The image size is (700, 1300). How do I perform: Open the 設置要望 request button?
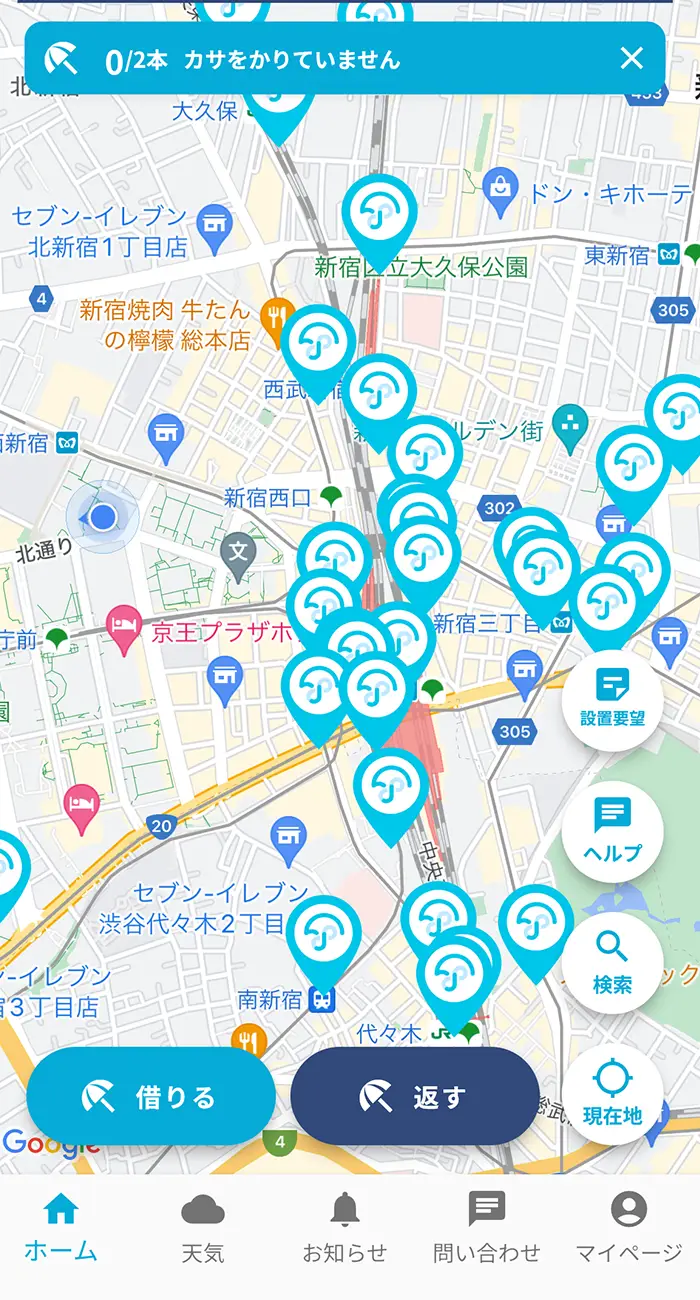612,700
